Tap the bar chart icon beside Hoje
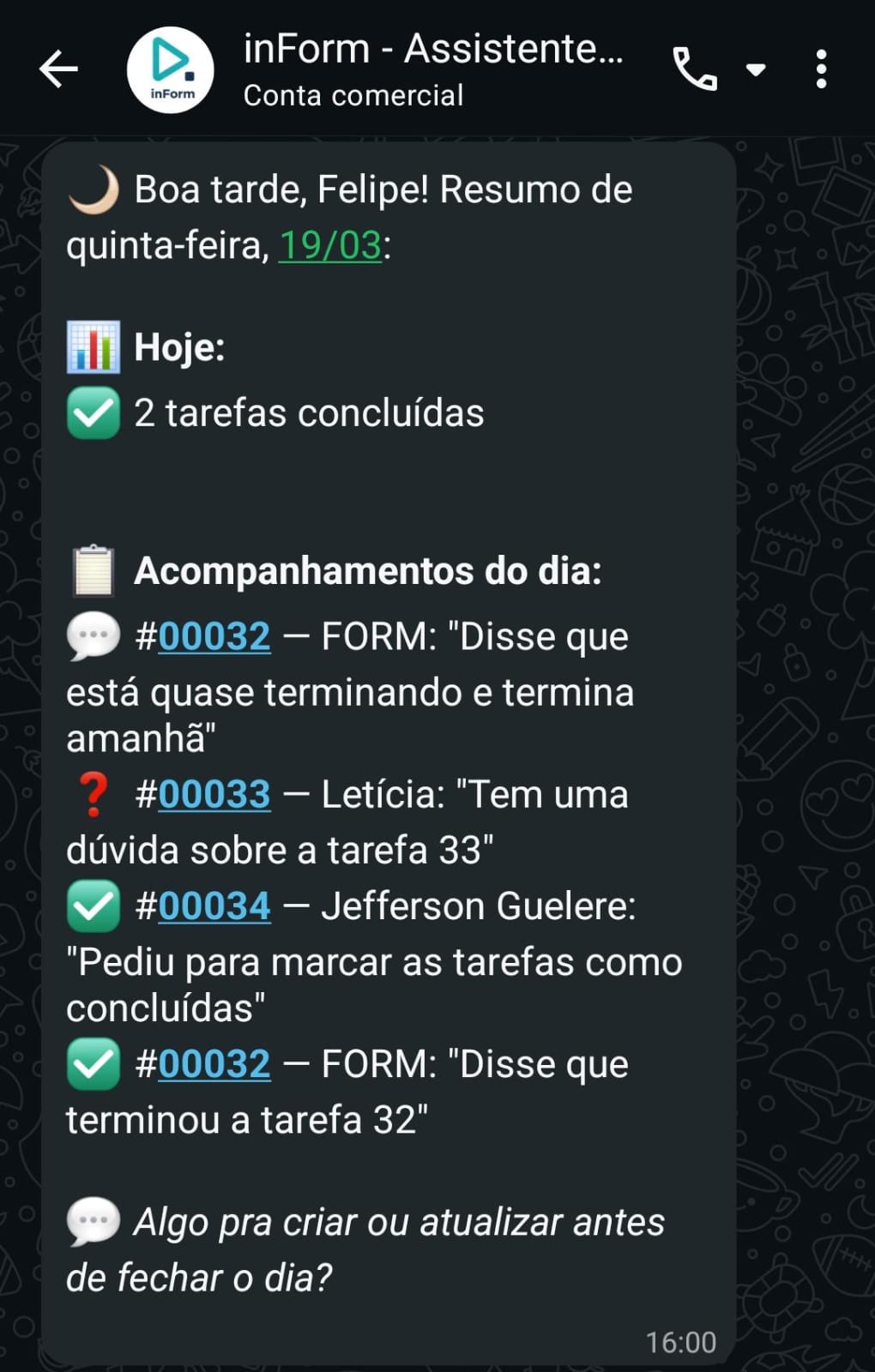This screenshot has height=1372, width=875. pyautogui.click(x=93, y=347)
